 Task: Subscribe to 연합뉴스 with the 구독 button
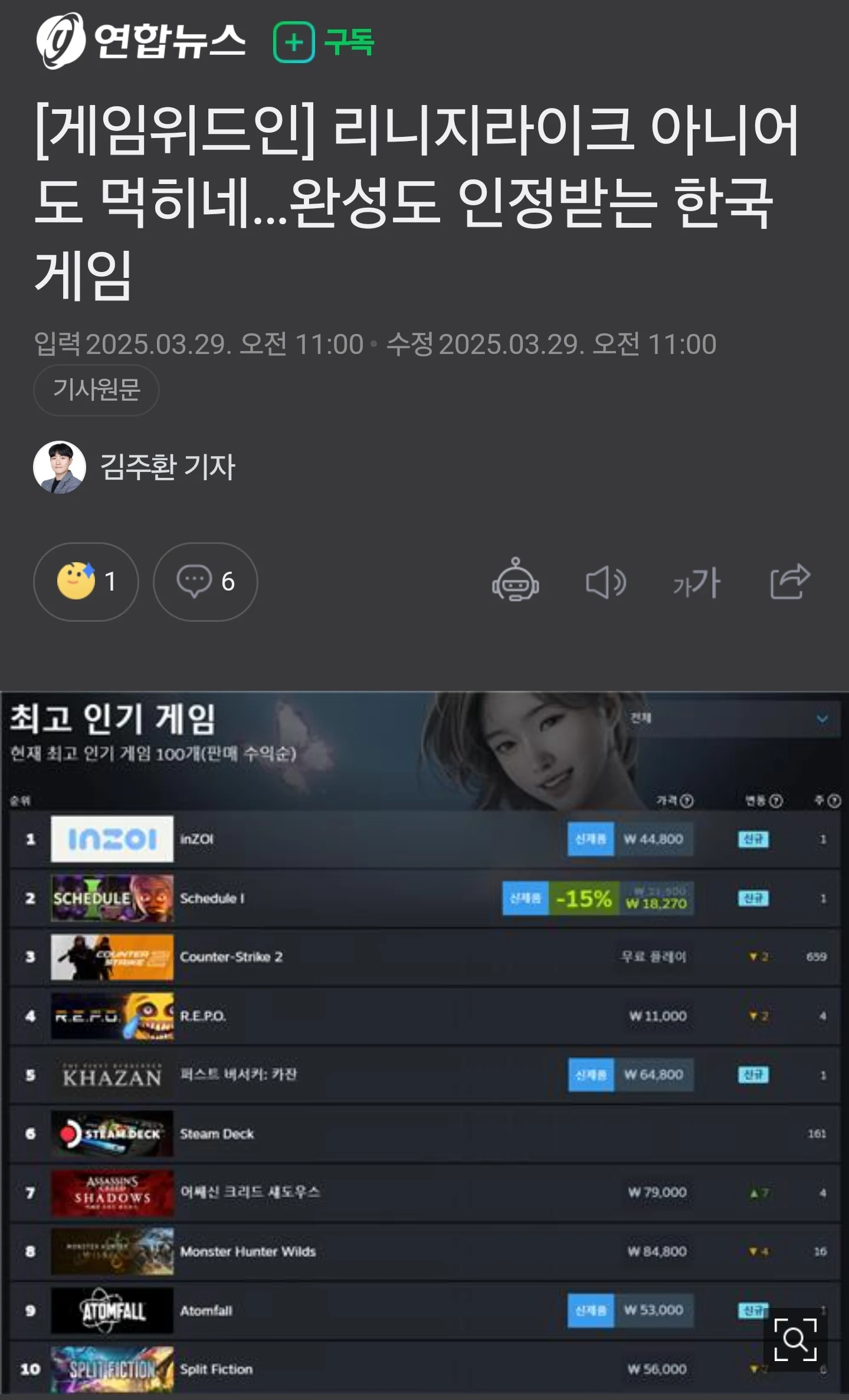click(323, 42)
